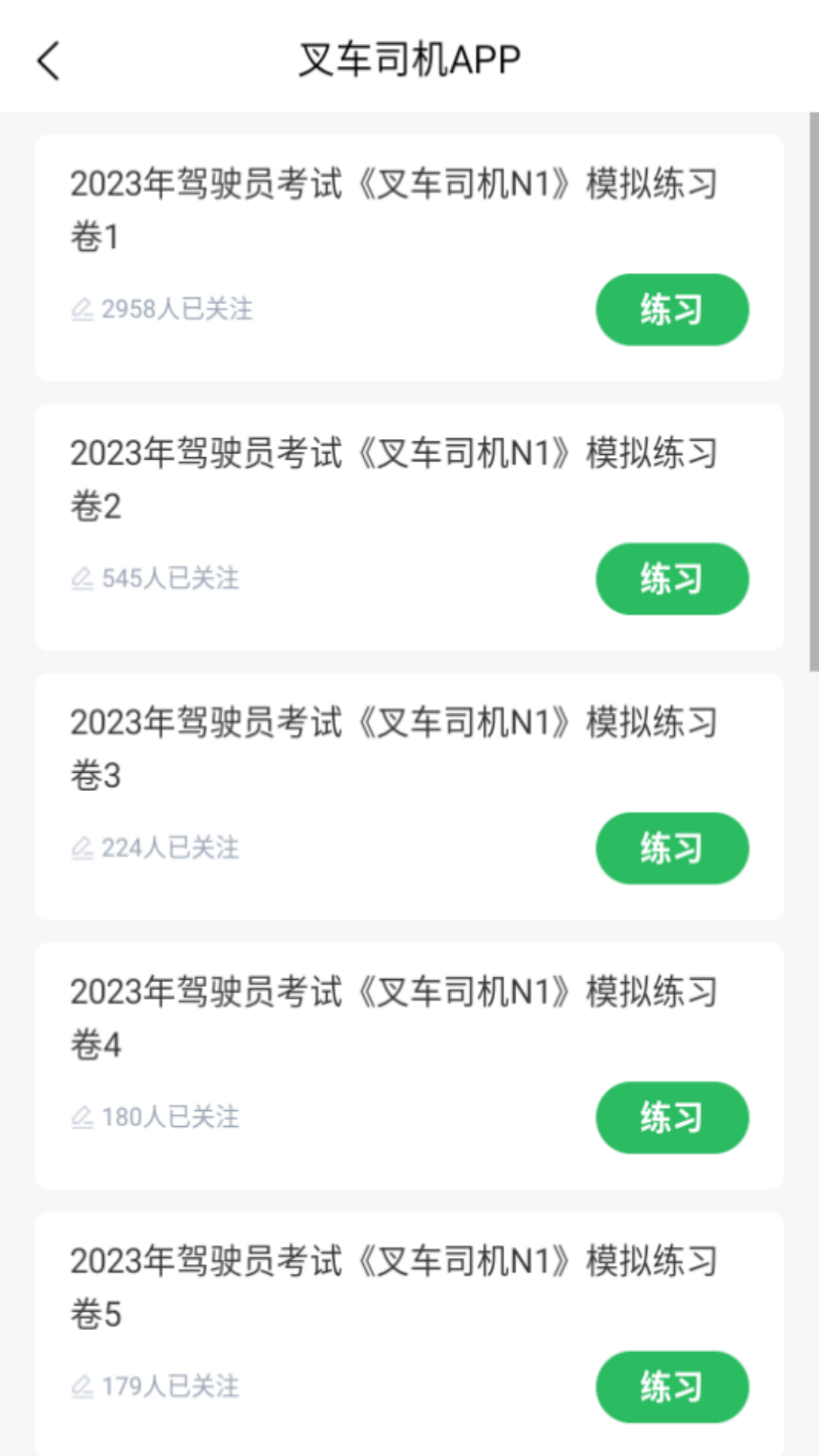The width and height of the screenshot is (819, 1456).
Task: Tap the 练习 button on 模拟练习卷4
Action: click(672, 1117)
